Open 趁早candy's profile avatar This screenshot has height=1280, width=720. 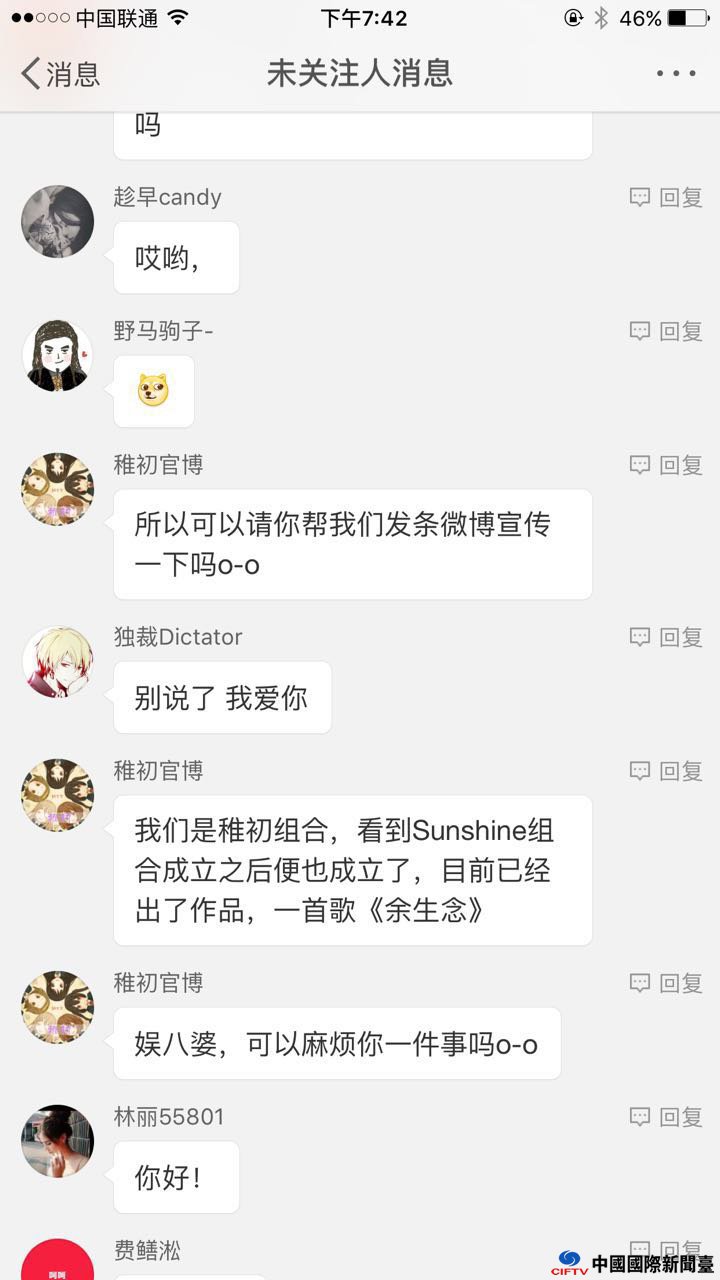[x=57, y=221]
